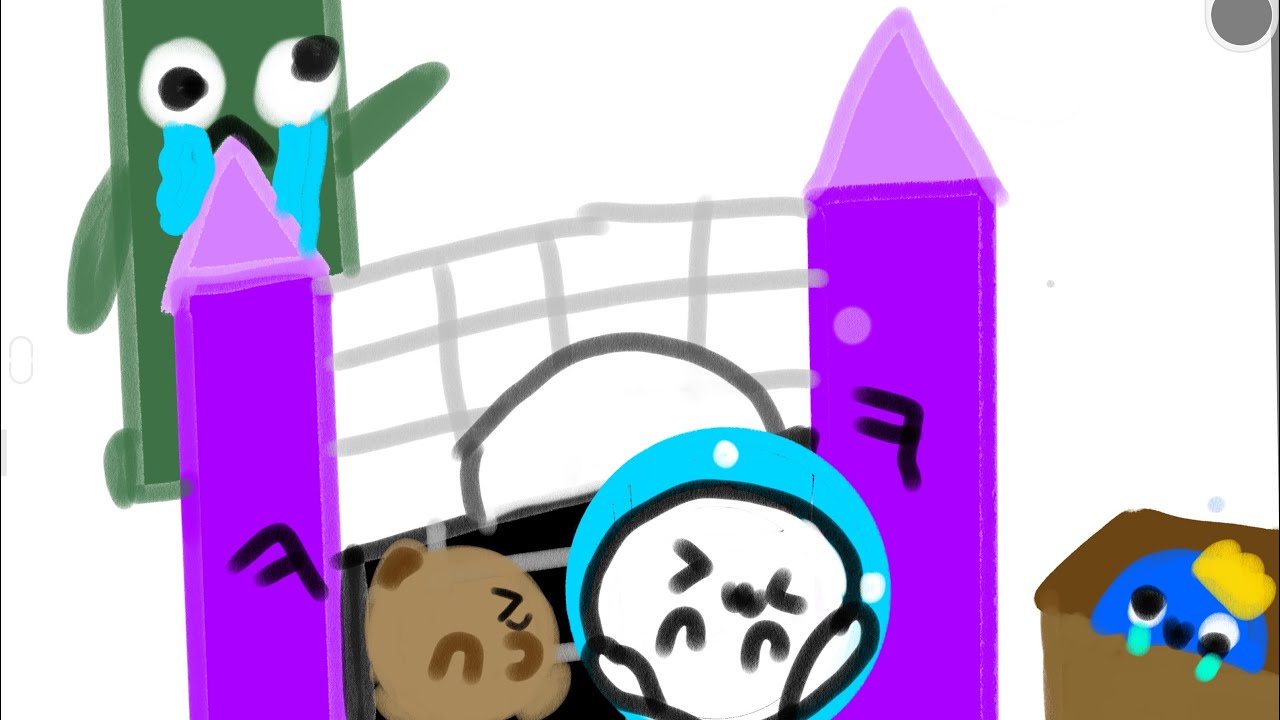Tap the faint sidebar modify button

click(20, 360)
